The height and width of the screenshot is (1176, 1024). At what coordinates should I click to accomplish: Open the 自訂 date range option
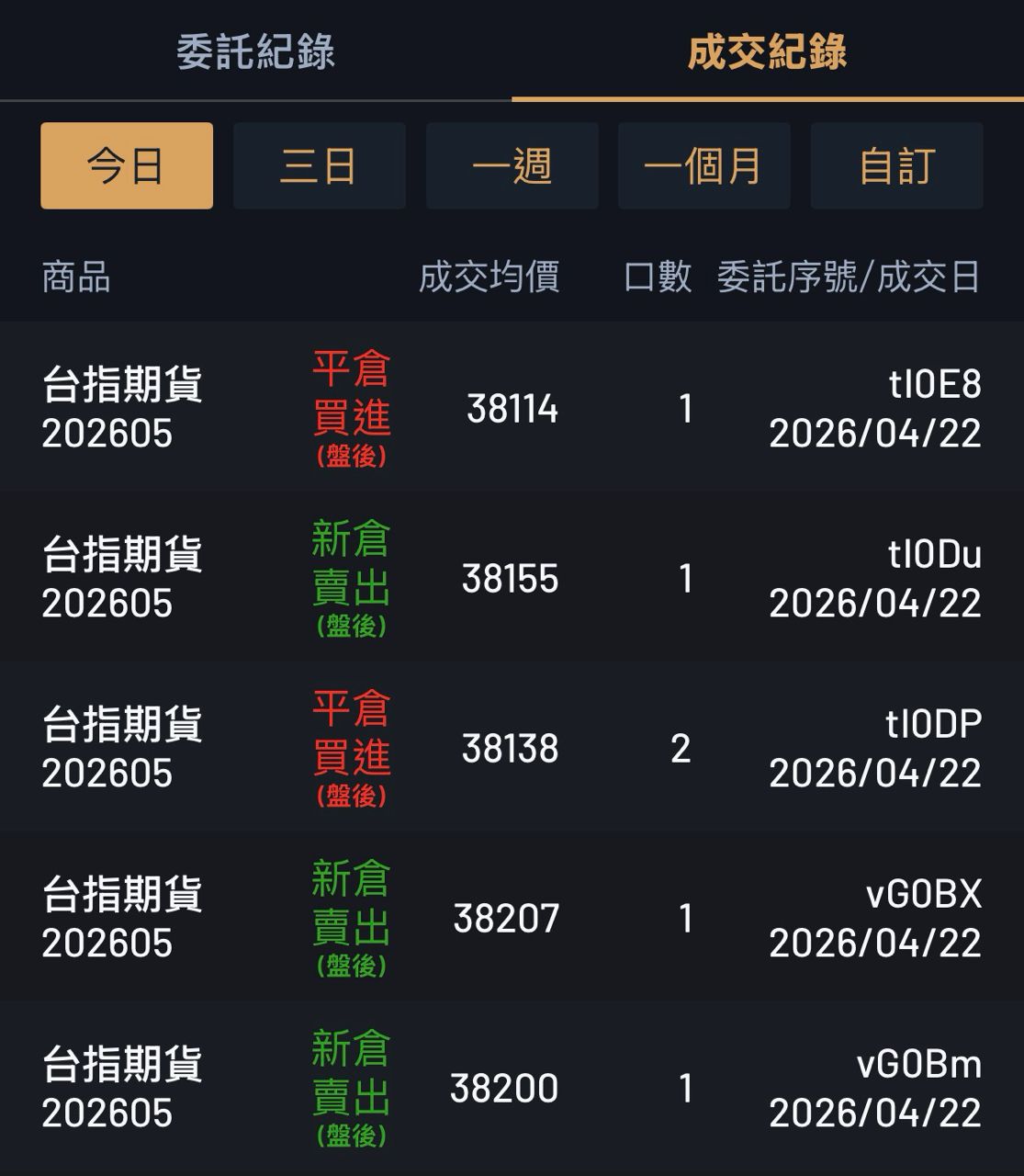point(896,166)
